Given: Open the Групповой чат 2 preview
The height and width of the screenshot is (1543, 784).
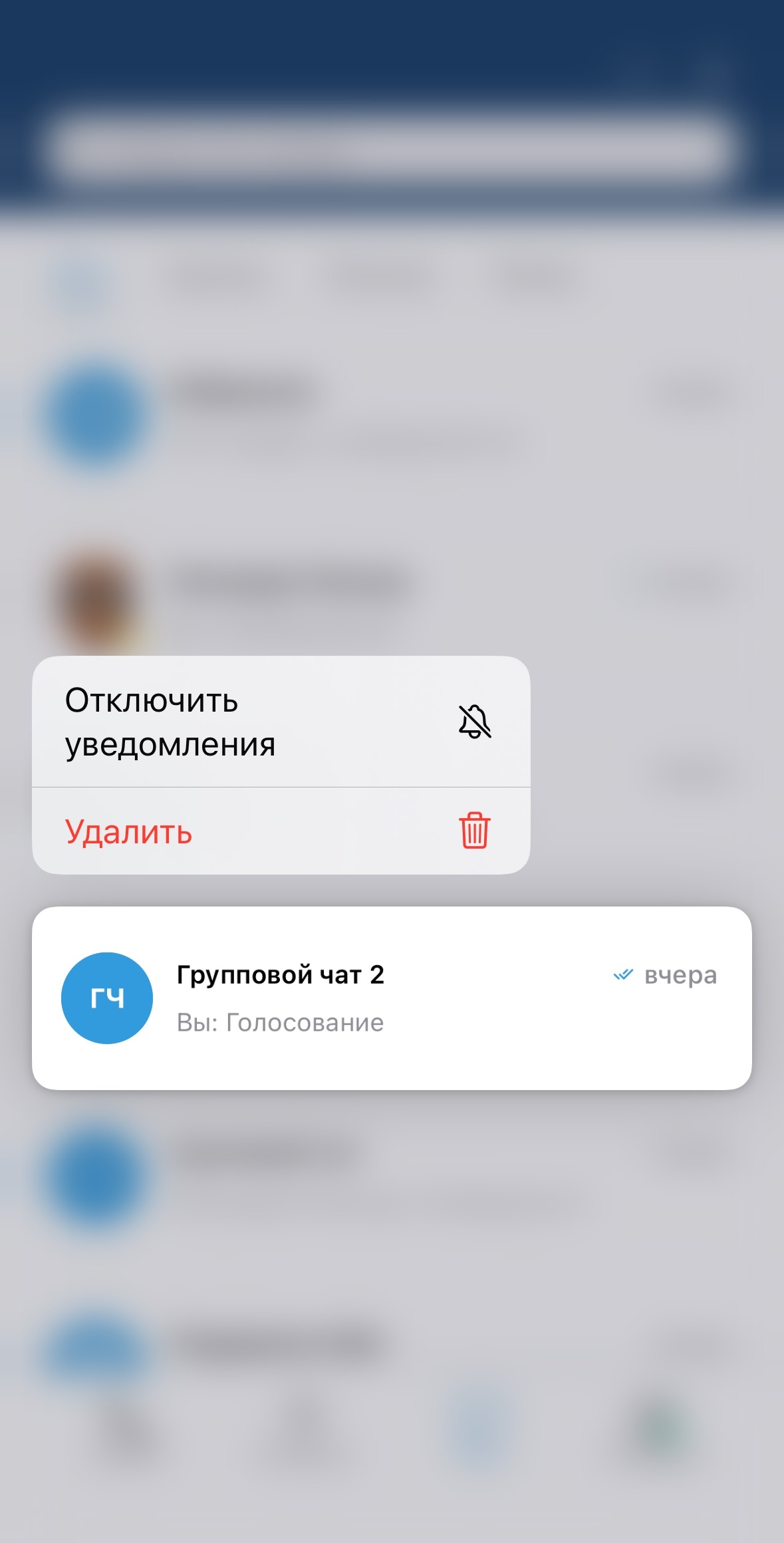Looking at the screenshot, I should coord(391,998).
